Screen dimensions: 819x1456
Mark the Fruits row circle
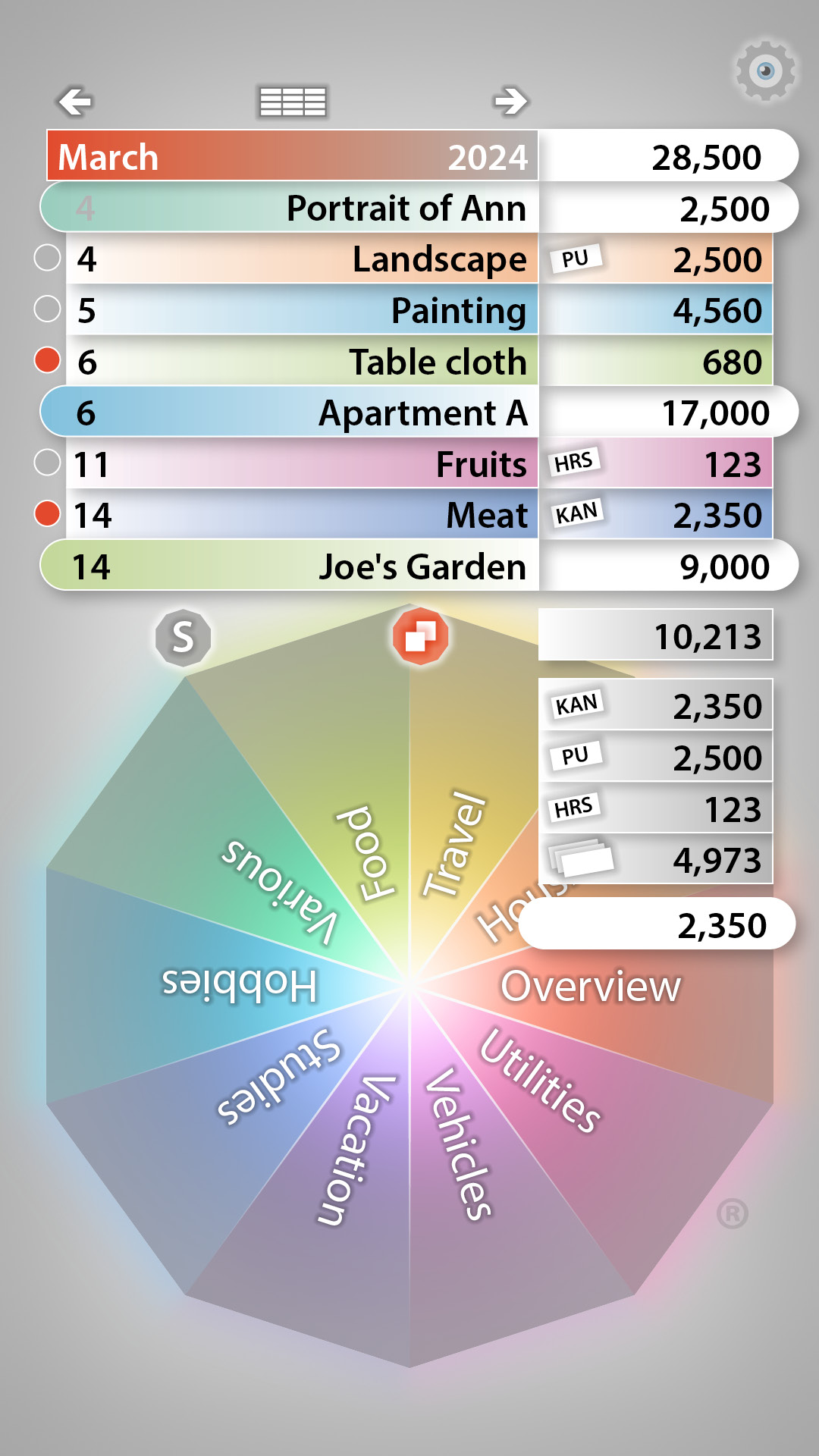pos(48,463)
